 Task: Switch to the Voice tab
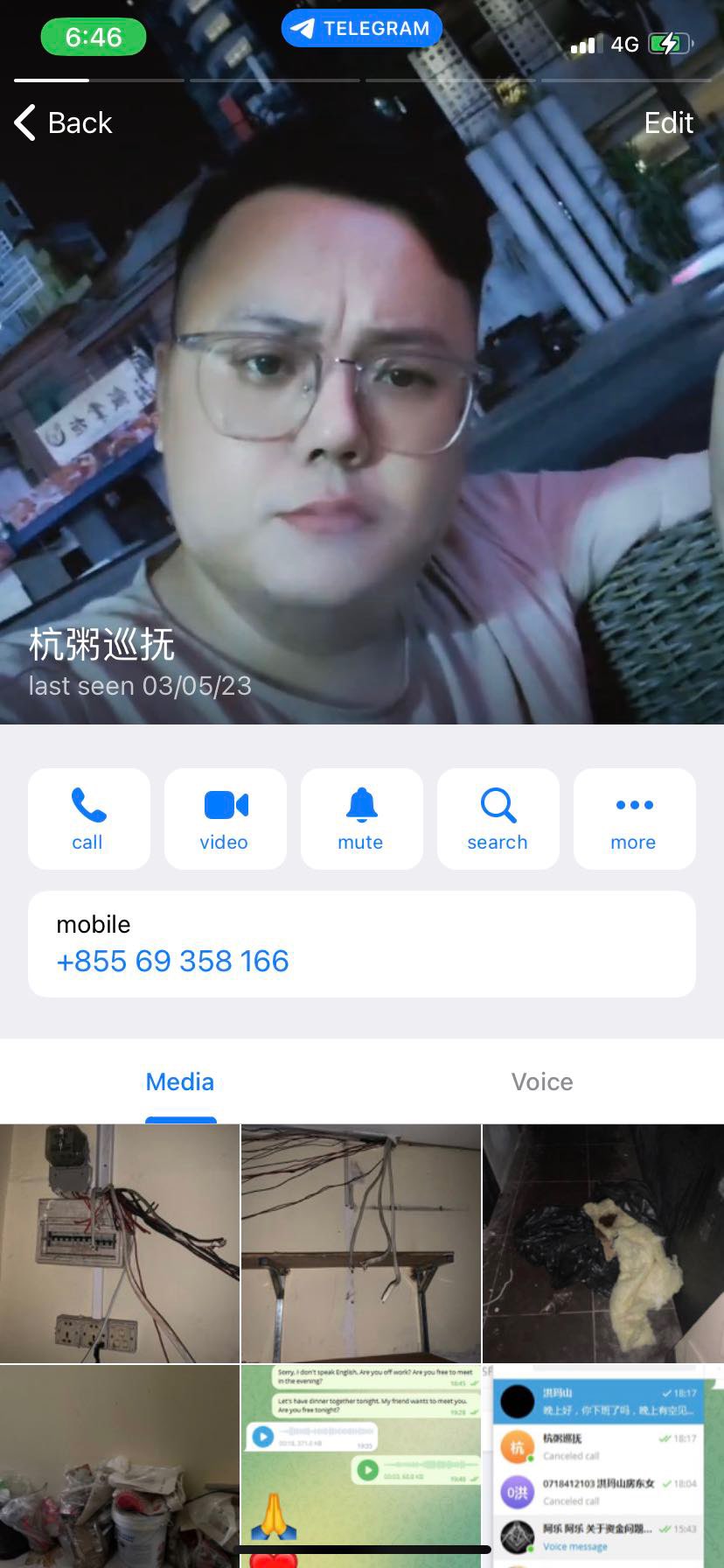[x=542, y=1082]
